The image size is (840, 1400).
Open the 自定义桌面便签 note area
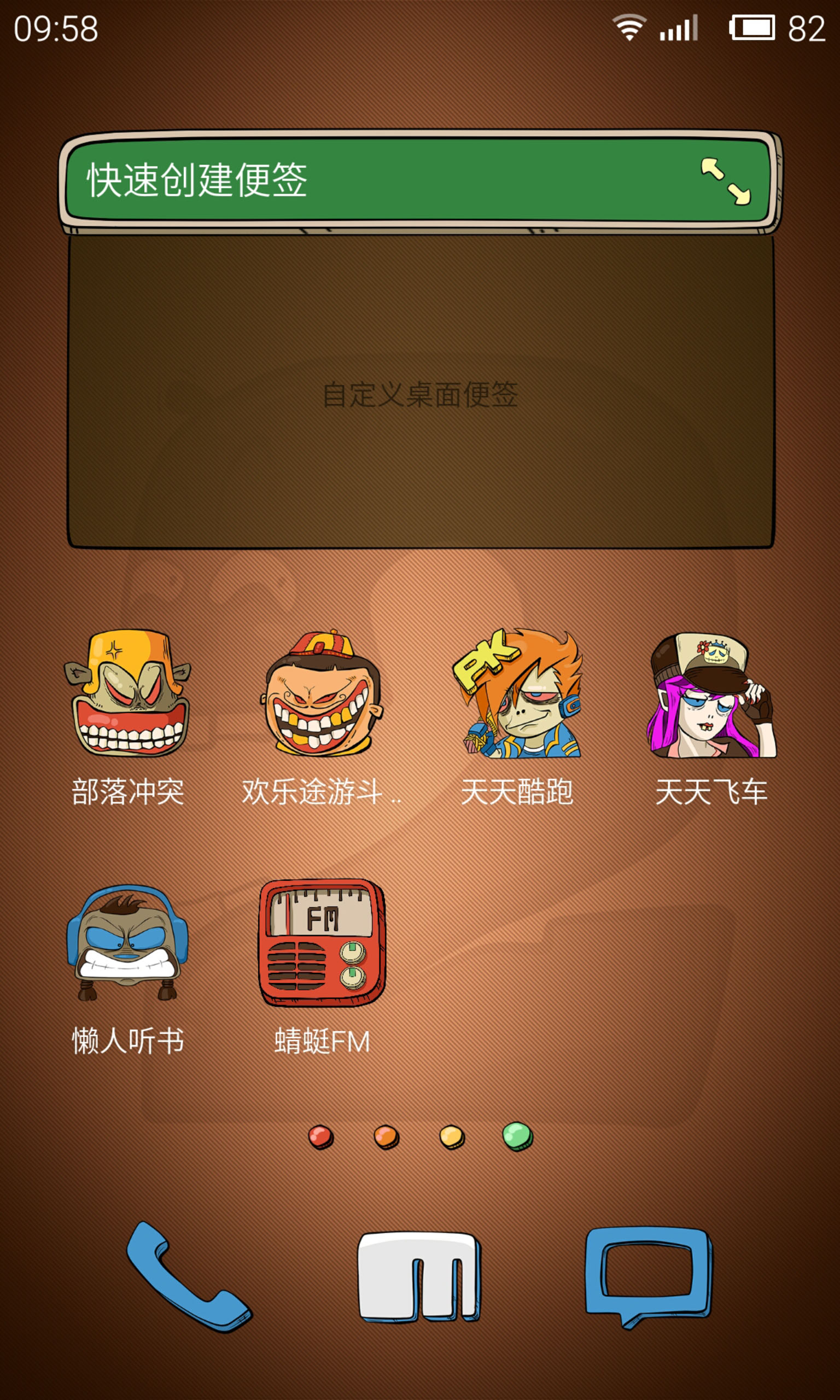(420, 393)
